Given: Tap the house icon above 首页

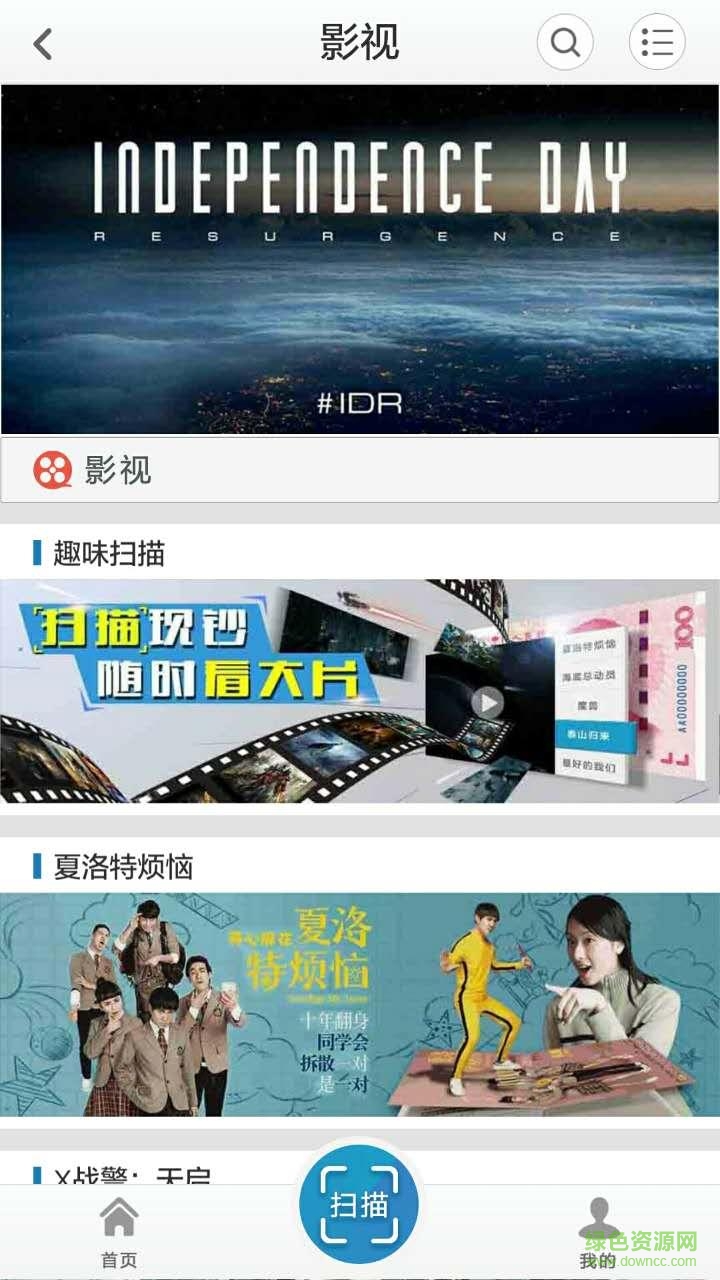Looking at the screenshot, I should [118, 1218].
